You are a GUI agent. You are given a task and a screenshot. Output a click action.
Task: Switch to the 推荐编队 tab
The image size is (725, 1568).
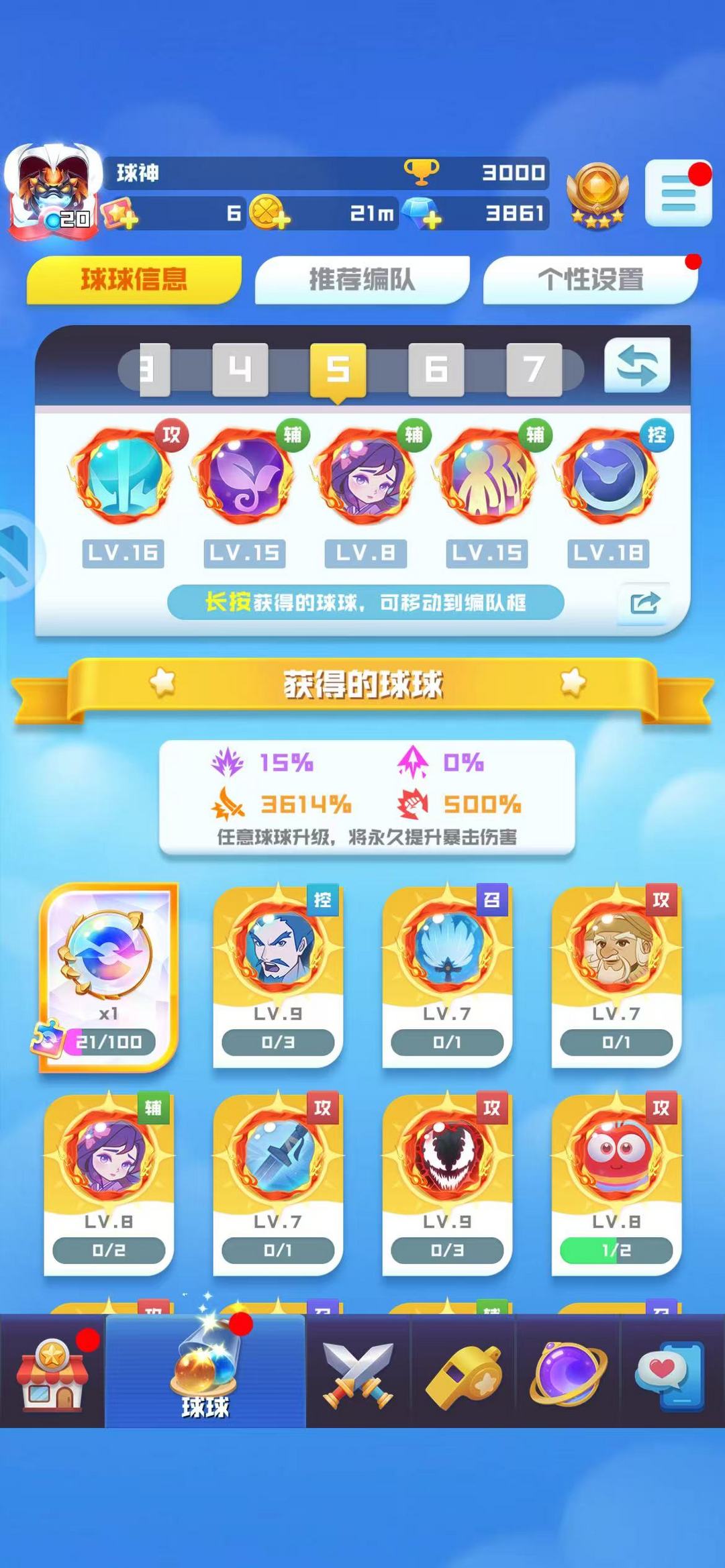[x=362, y=279]
